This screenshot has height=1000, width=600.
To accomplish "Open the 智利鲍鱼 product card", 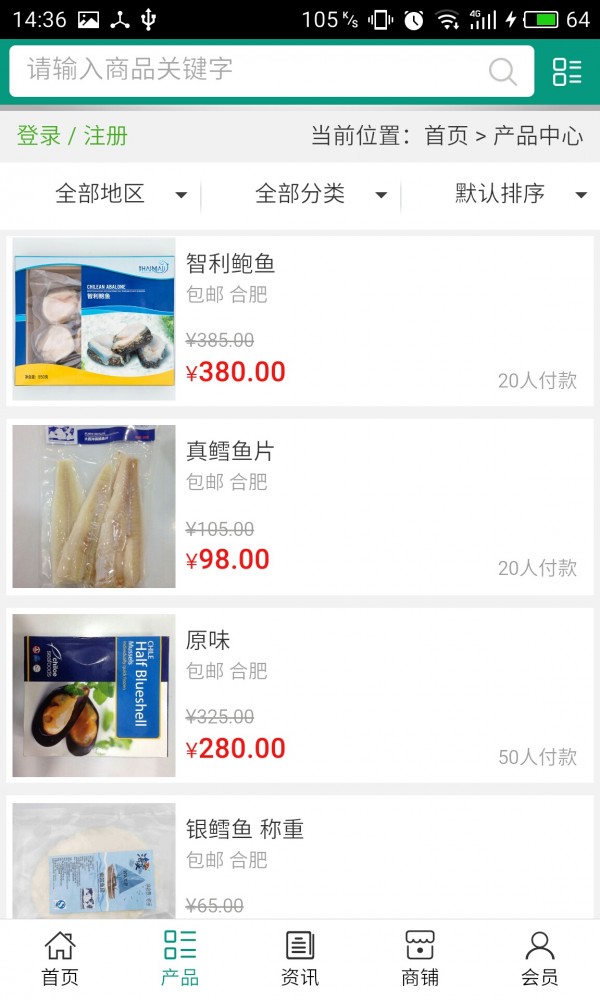I will [x=300, y=320].
